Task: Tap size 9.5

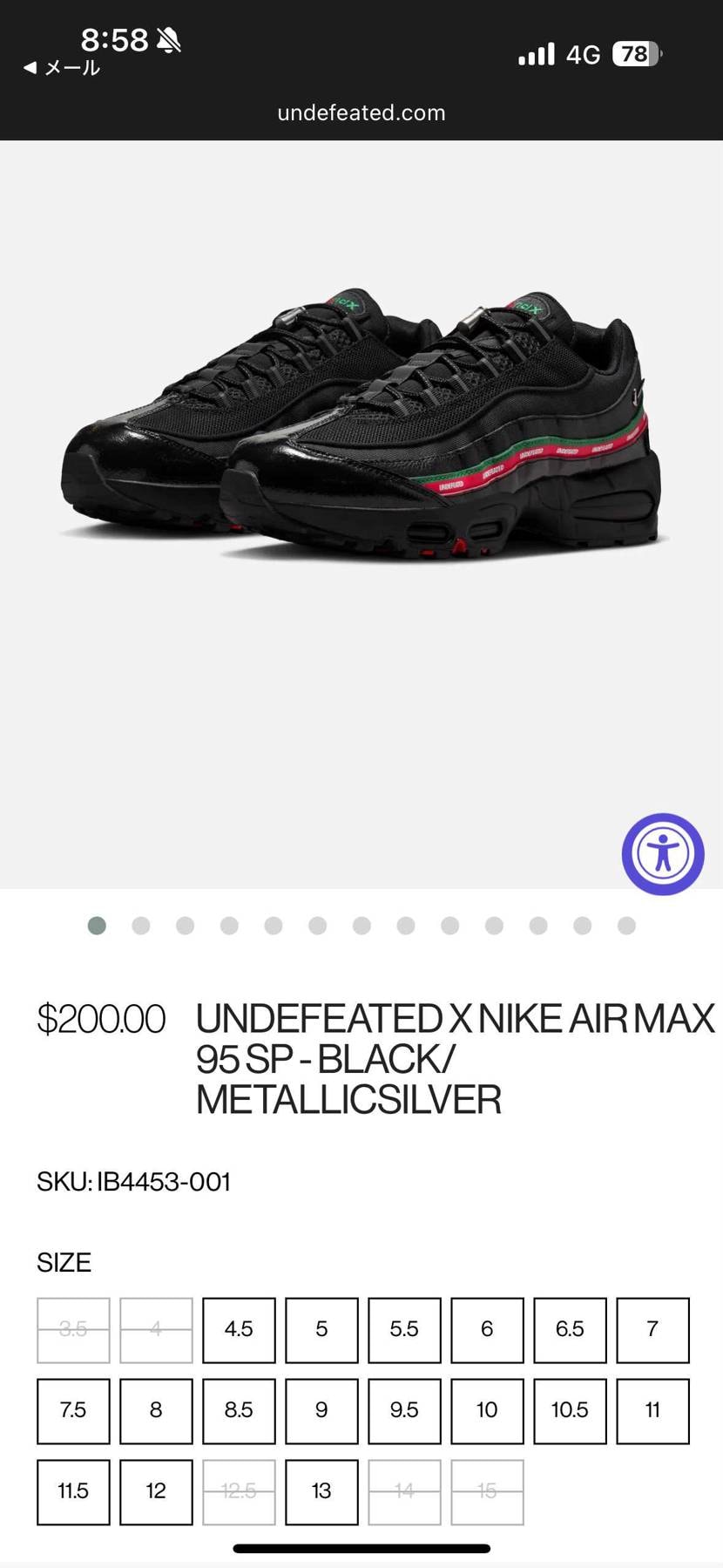Action: tap(404, 1410)
